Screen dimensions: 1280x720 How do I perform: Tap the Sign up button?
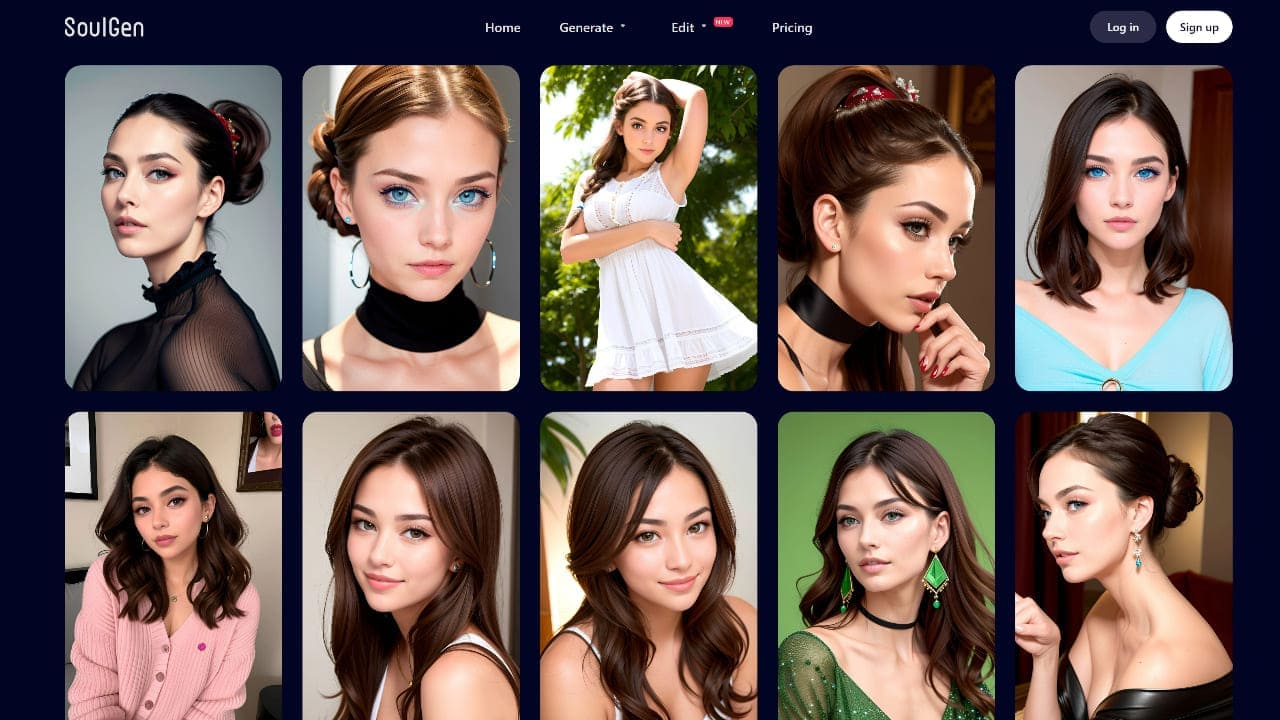(1198, 27)
